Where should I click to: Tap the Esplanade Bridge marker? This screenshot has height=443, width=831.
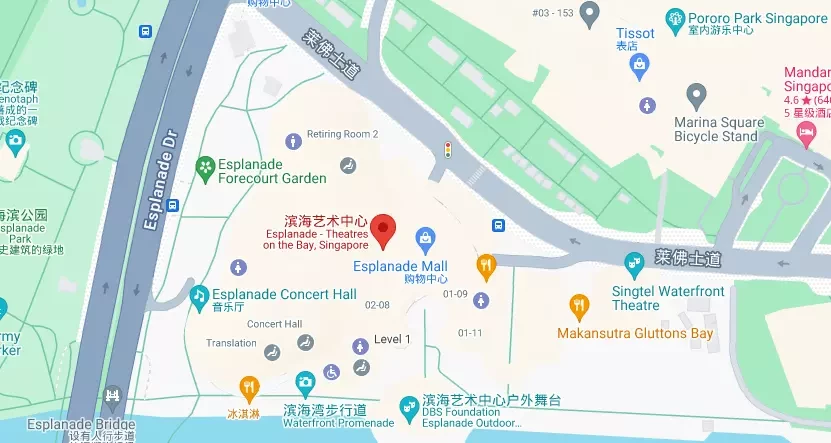tap(111, 398)
